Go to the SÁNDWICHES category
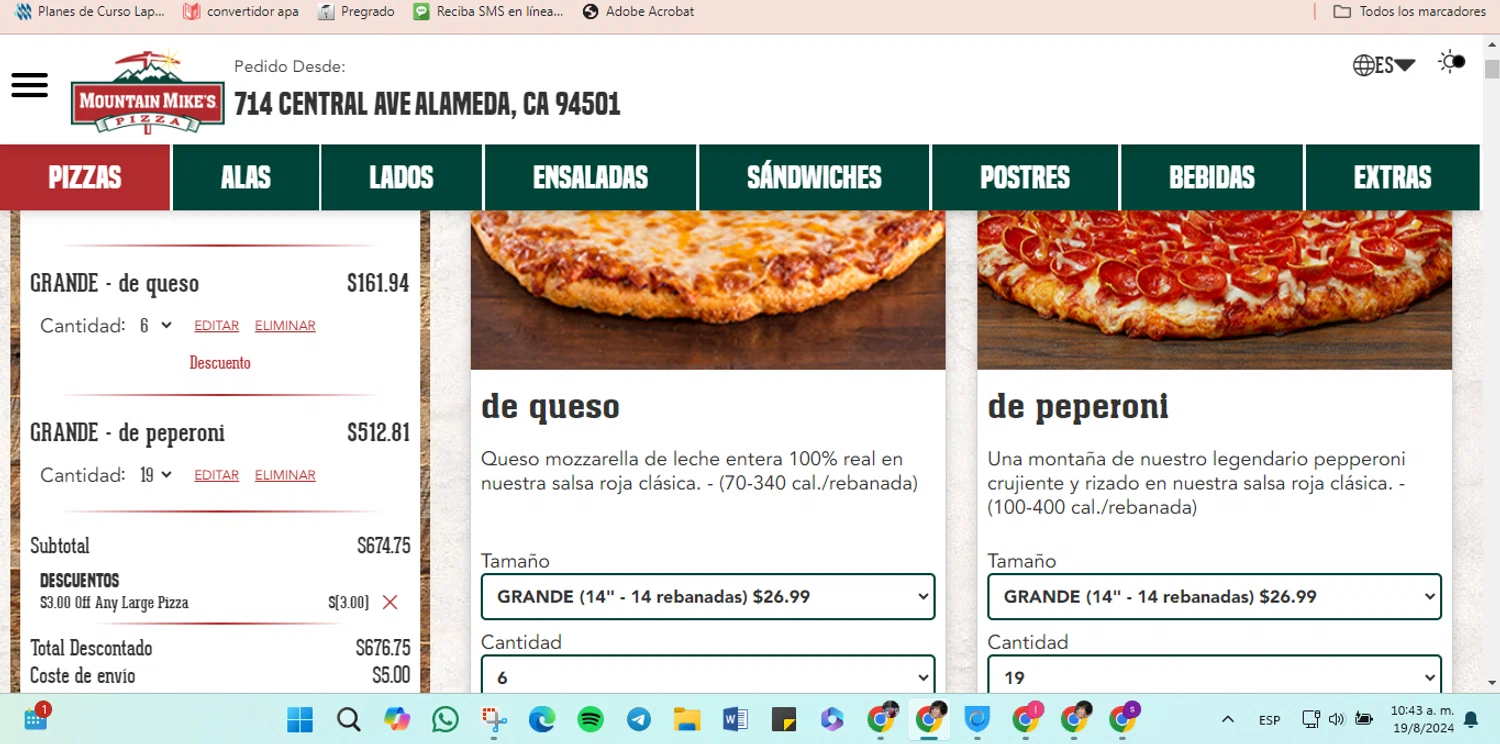1500x744 pixels. [814, 178]
